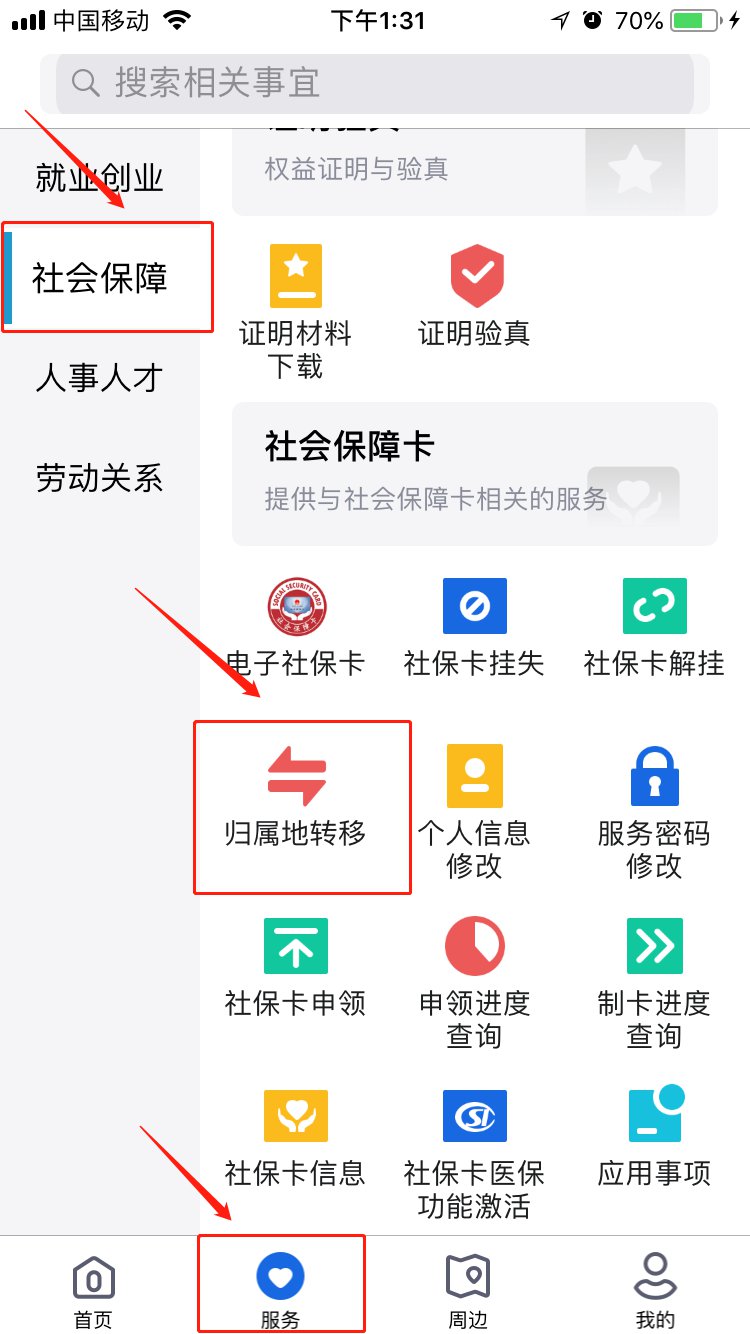This screenshot has width=750, height=1334.
Task: Open 个人信息修改
Action: pyautogui.click(x=475, y=810)
